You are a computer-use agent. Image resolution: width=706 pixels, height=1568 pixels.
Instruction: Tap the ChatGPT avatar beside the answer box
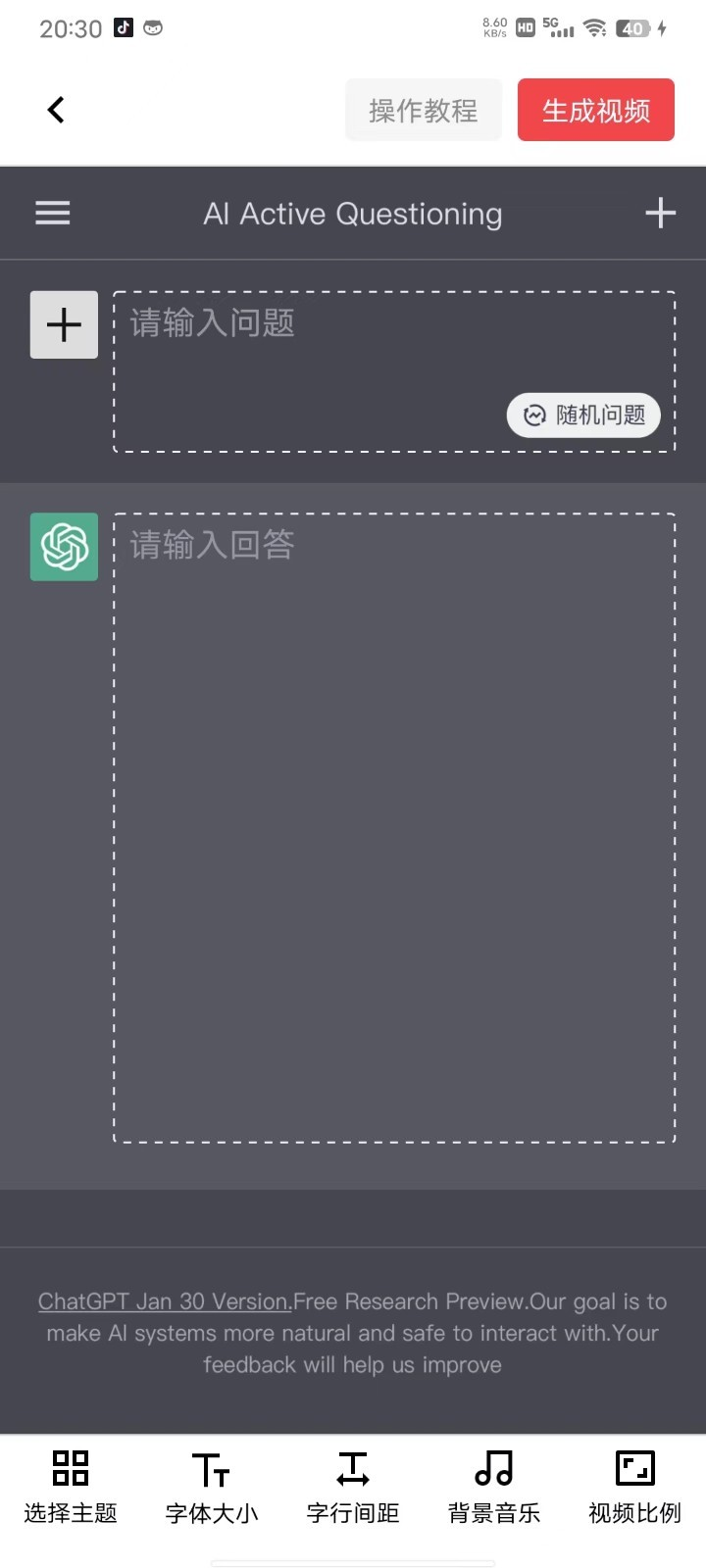pyautogui.click(x=64, y=547)
